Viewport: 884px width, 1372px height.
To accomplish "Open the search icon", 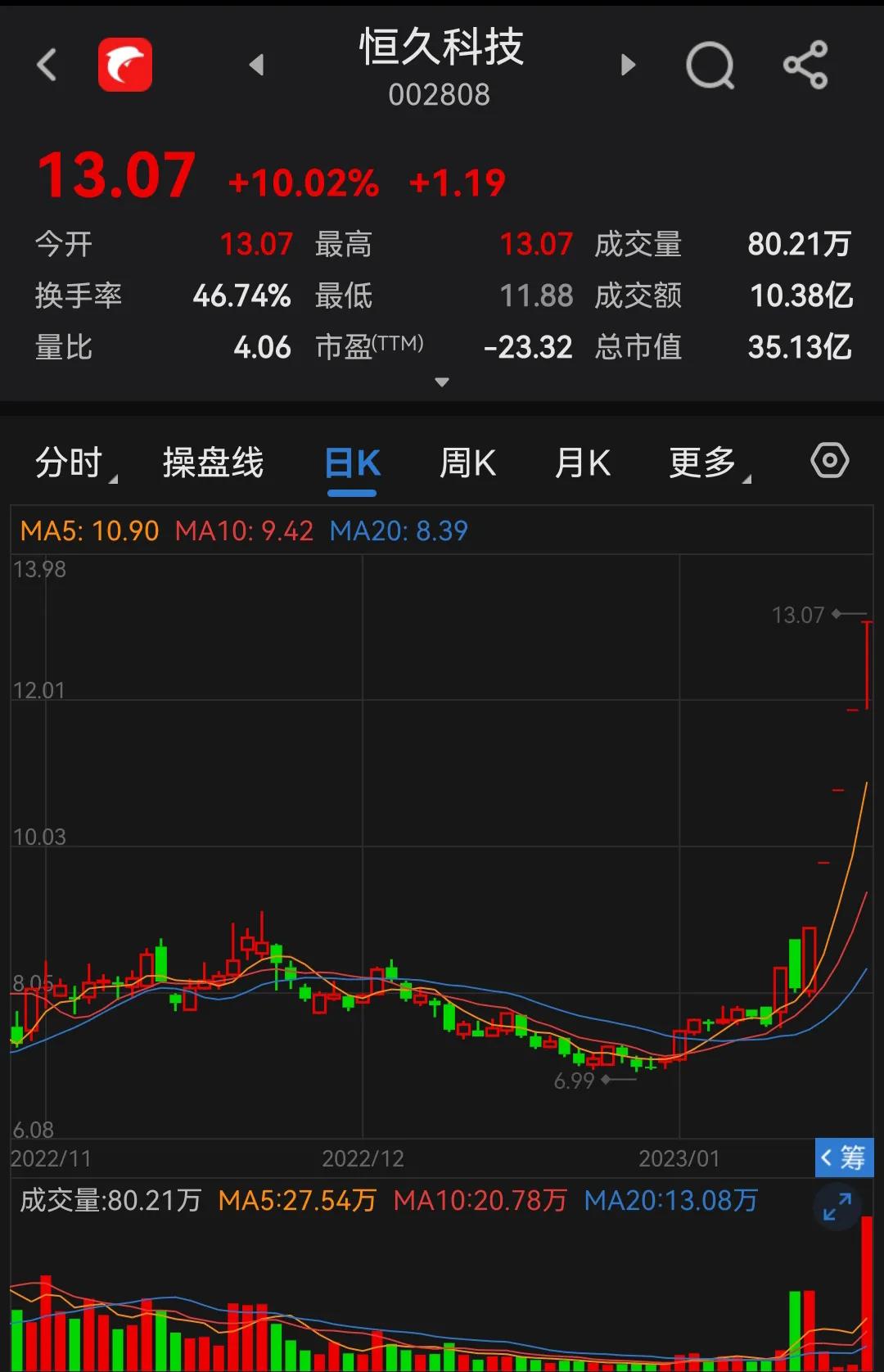I will (709, 65).
